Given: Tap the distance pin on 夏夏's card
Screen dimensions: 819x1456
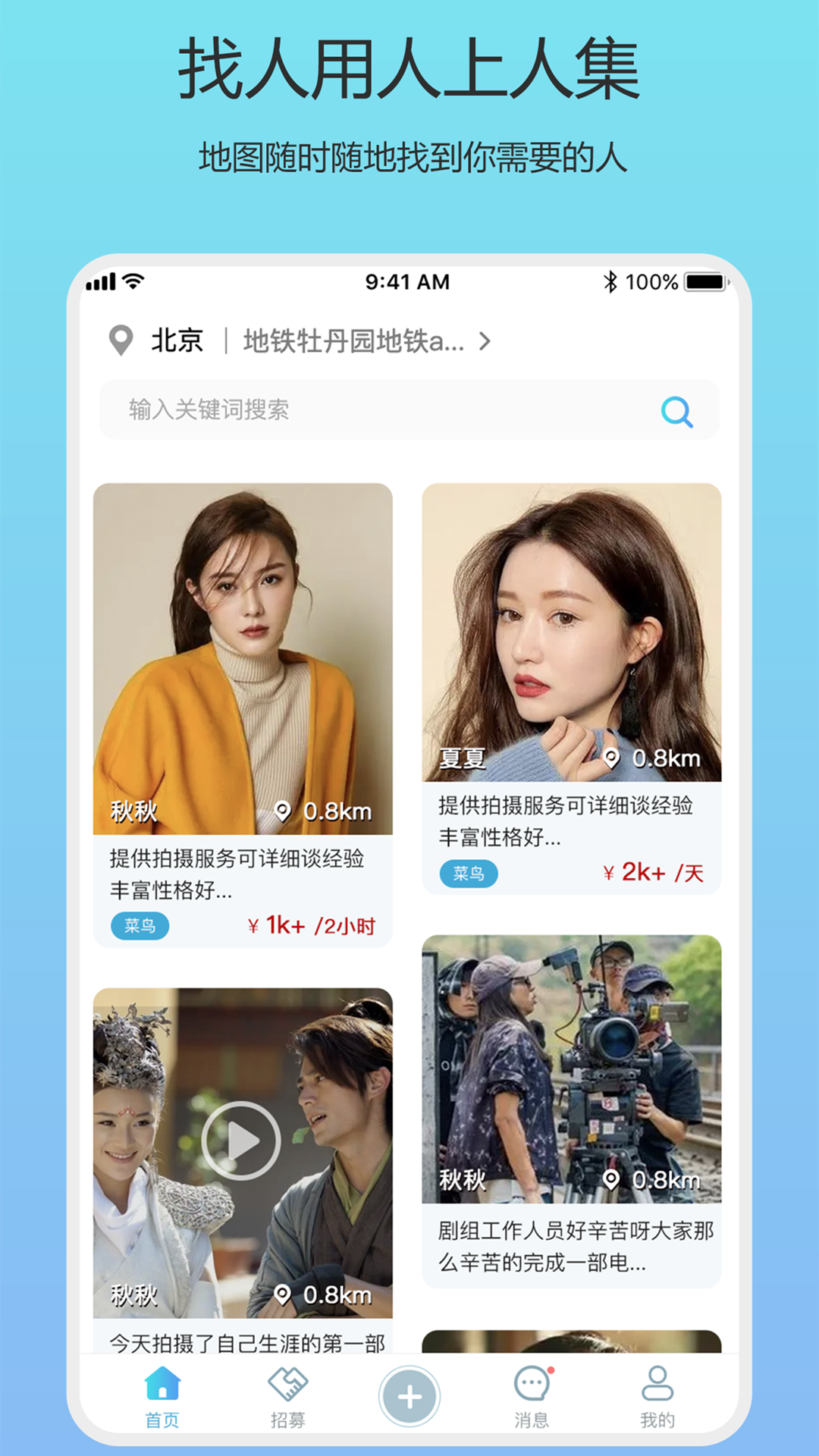Looking at the screenshot, I should coord(612,758).
